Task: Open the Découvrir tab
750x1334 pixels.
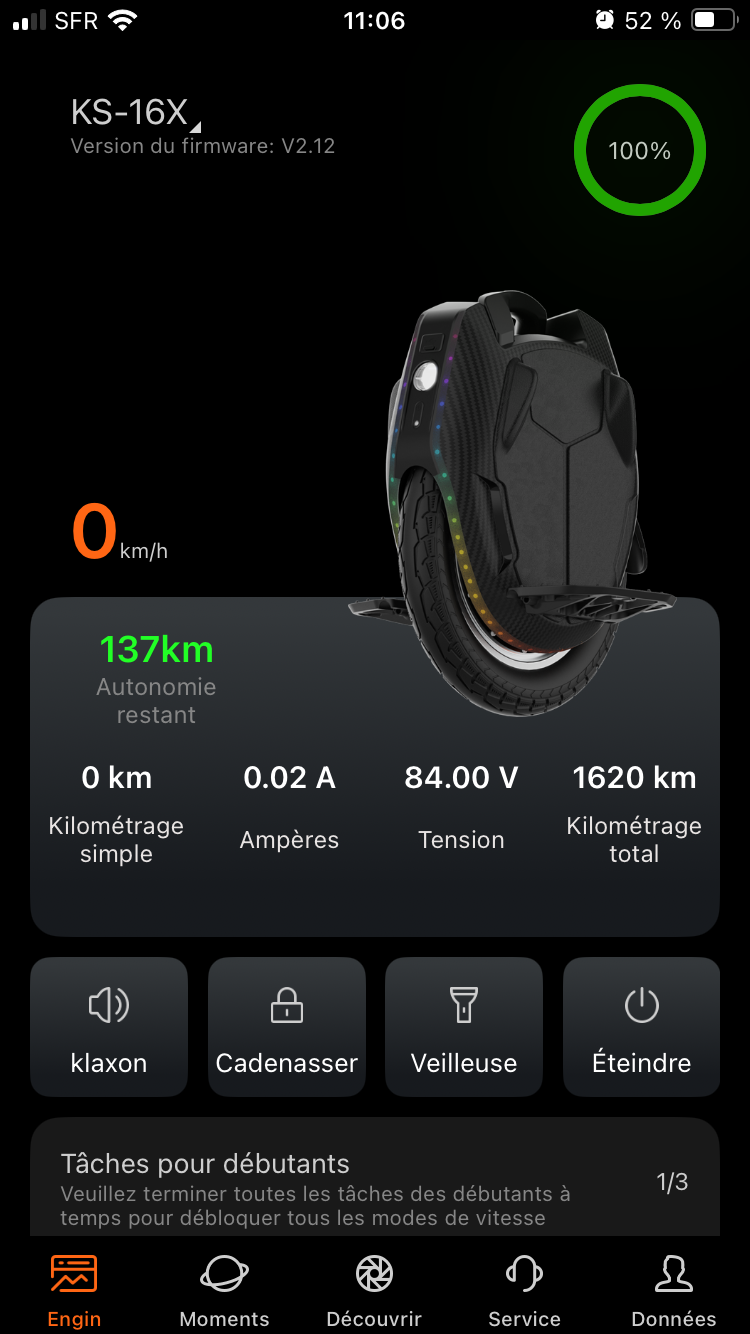Action: coord(374,1291)
